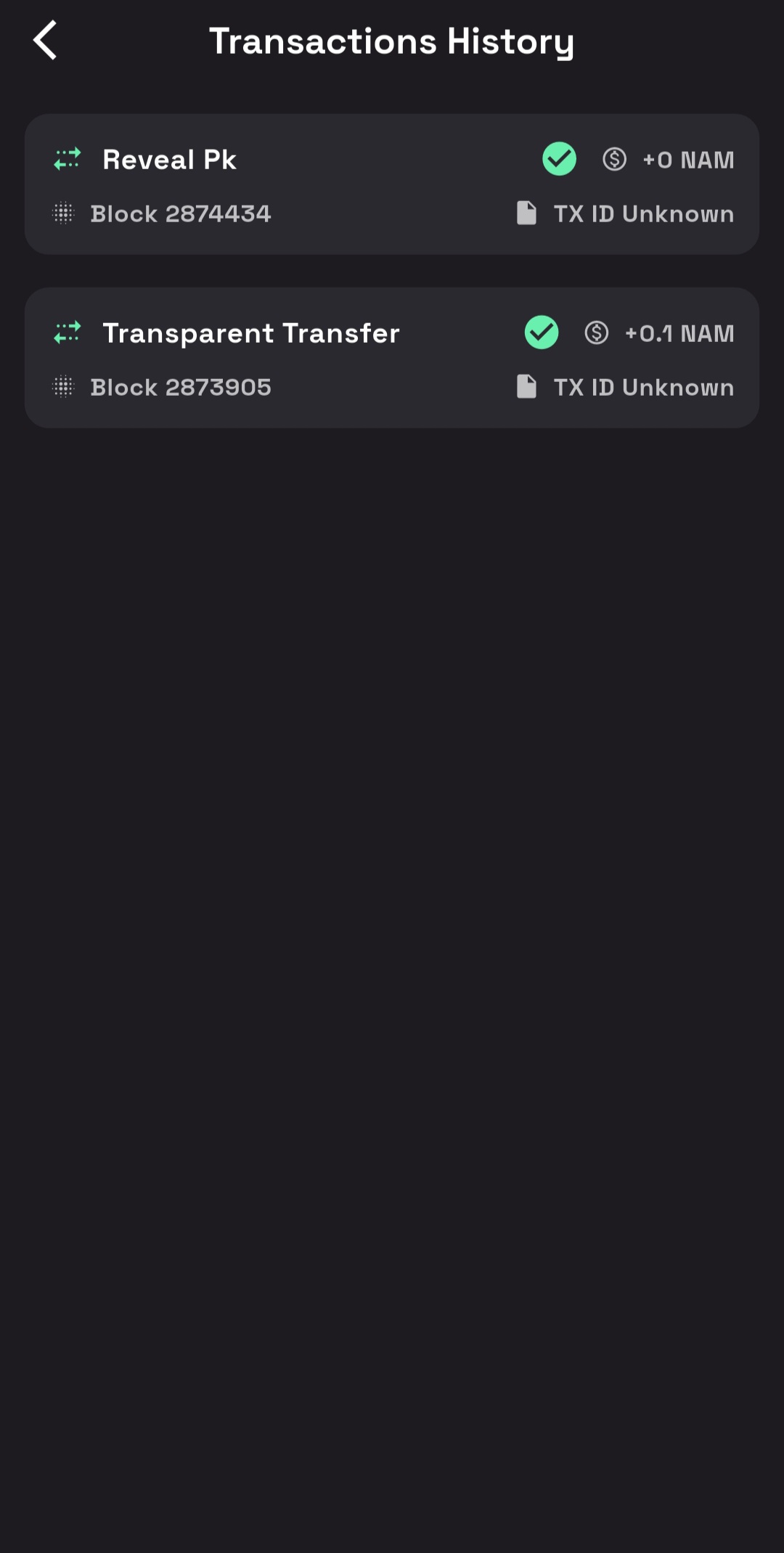Go back from Transactions History
This screenshot has height=1553, width=784.
point(45,40)
